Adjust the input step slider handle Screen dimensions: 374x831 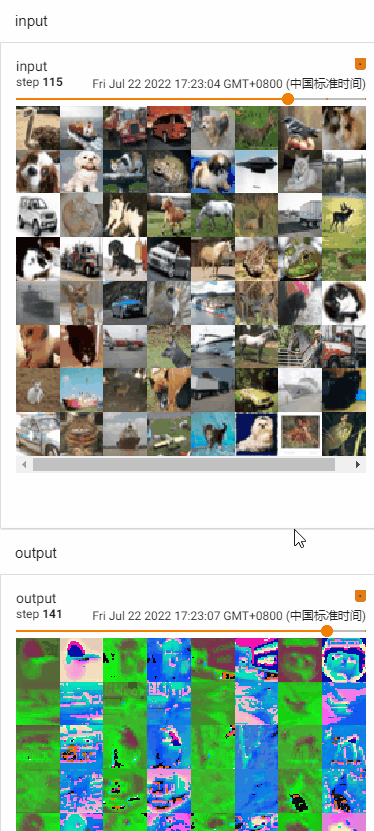[x=288, y=99]
